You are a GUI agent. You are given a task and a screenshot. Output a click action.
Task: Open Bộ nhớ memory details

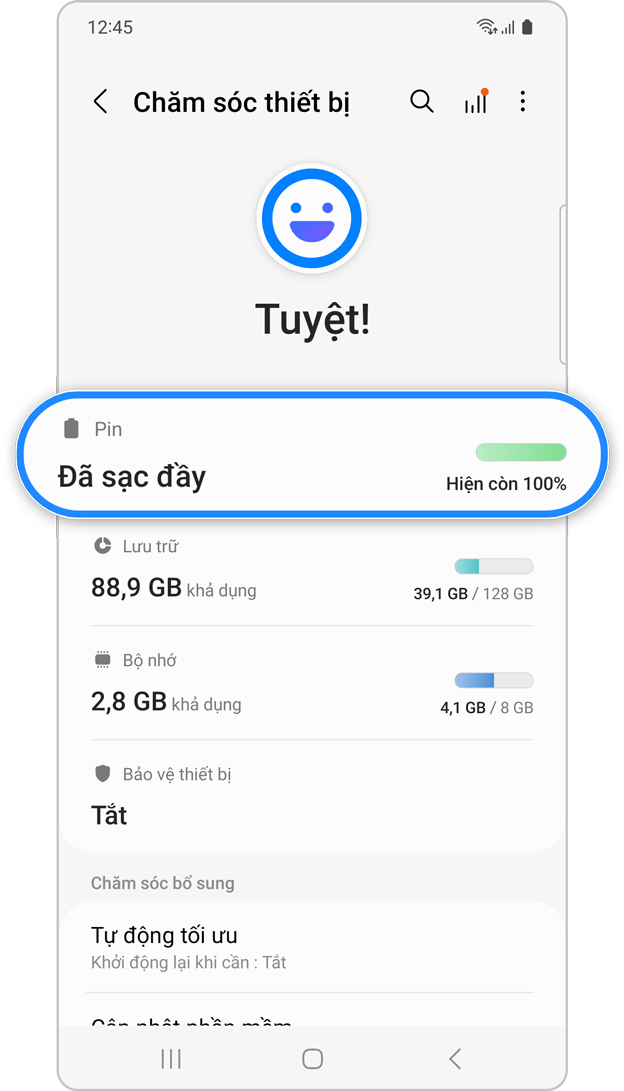click(312, 684)
